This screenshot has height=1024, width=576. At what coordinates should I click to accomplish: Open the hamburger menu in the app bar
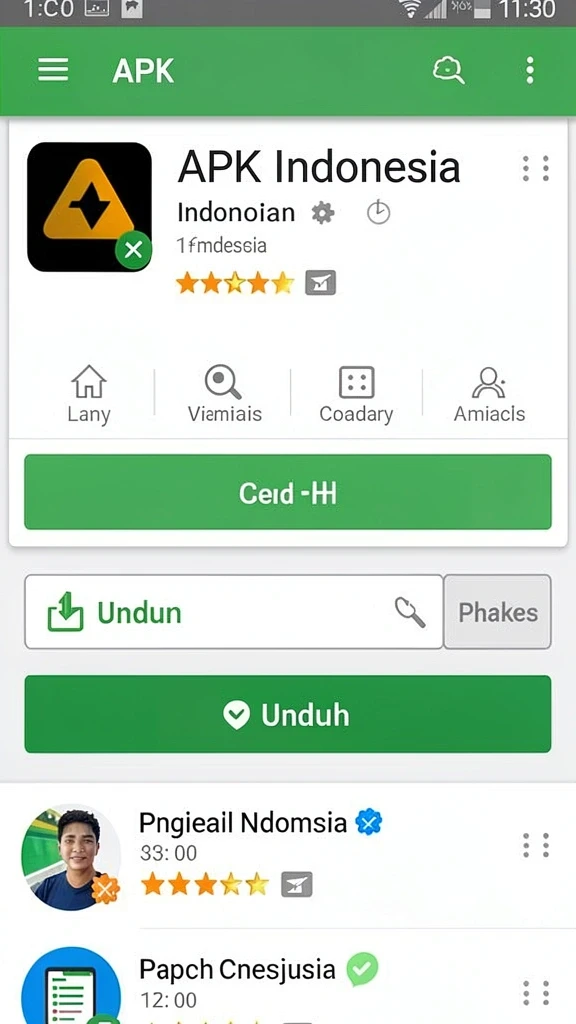click(53, 69)
